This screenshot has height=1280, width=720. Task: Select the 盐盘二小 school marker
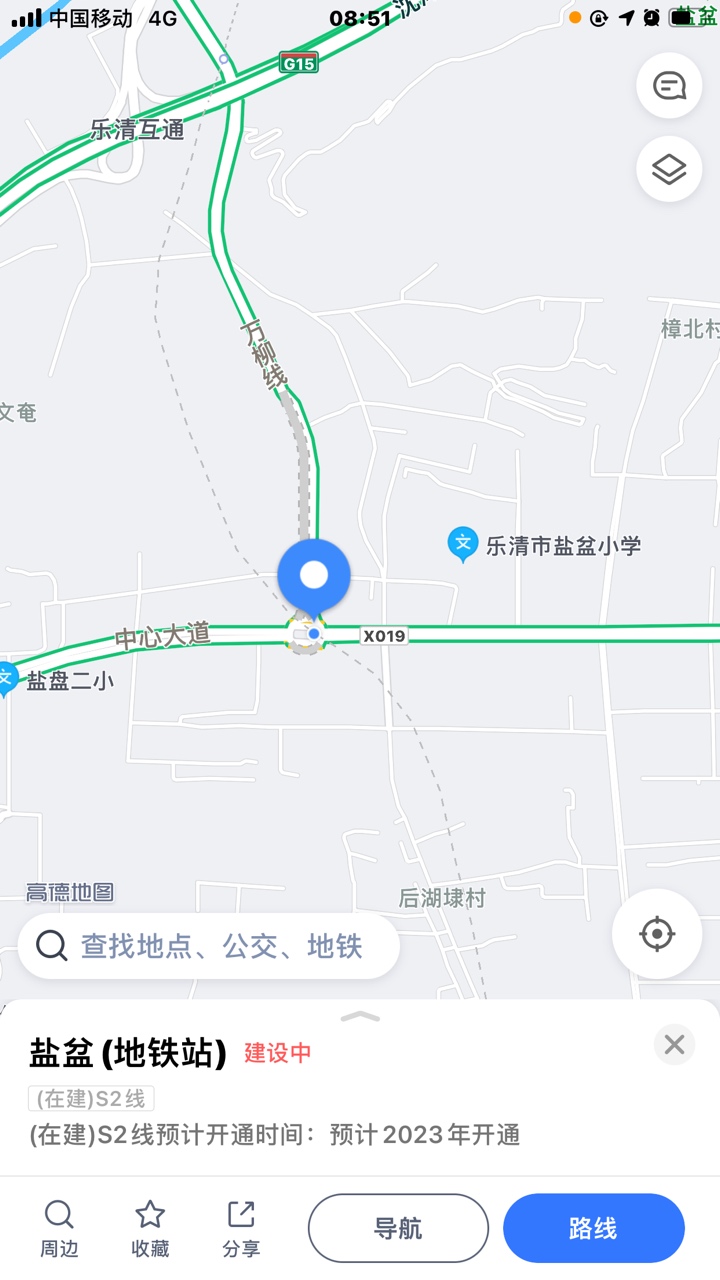8,679
